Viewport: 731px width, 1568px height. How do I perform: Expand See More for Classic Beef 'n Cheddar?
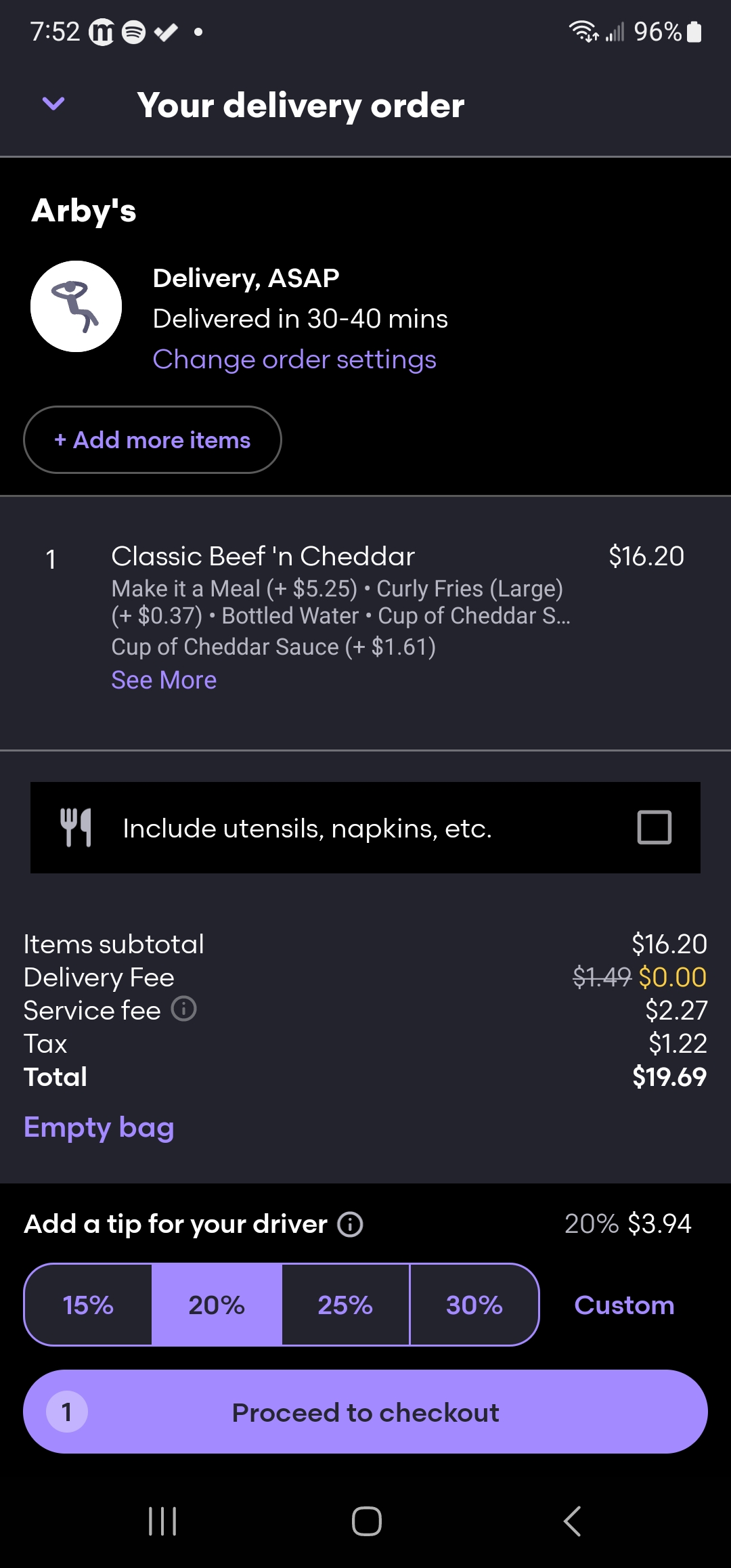click(x=164, y=680)
